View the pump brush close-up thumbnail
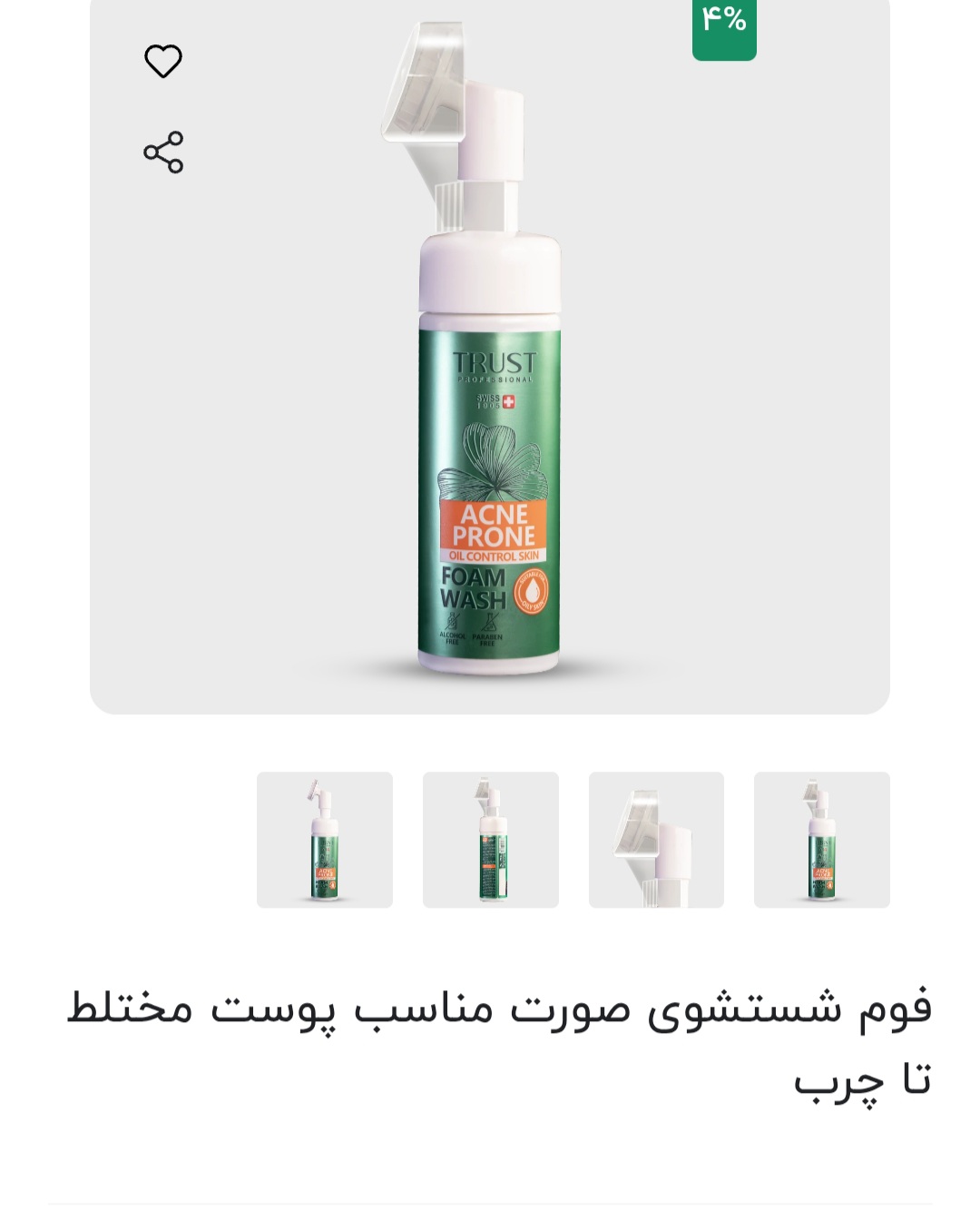 pos(656,840)
